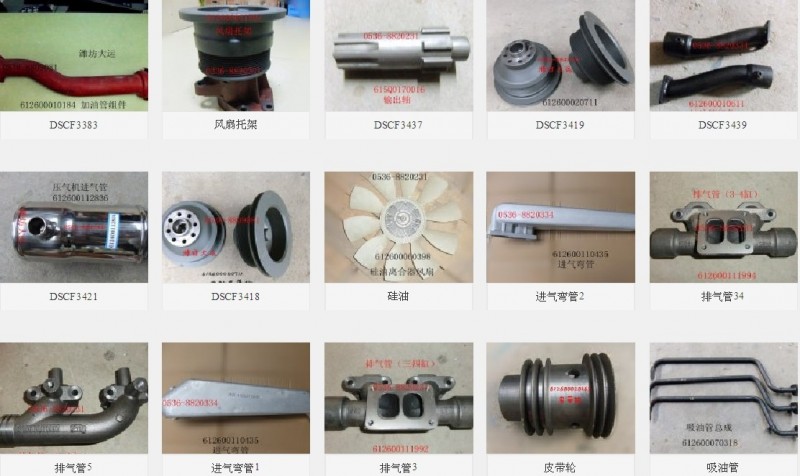This screenshot has height=476, width=800.
Task: Open the 进气弯管2 product tile
Action: coord(560,227)
